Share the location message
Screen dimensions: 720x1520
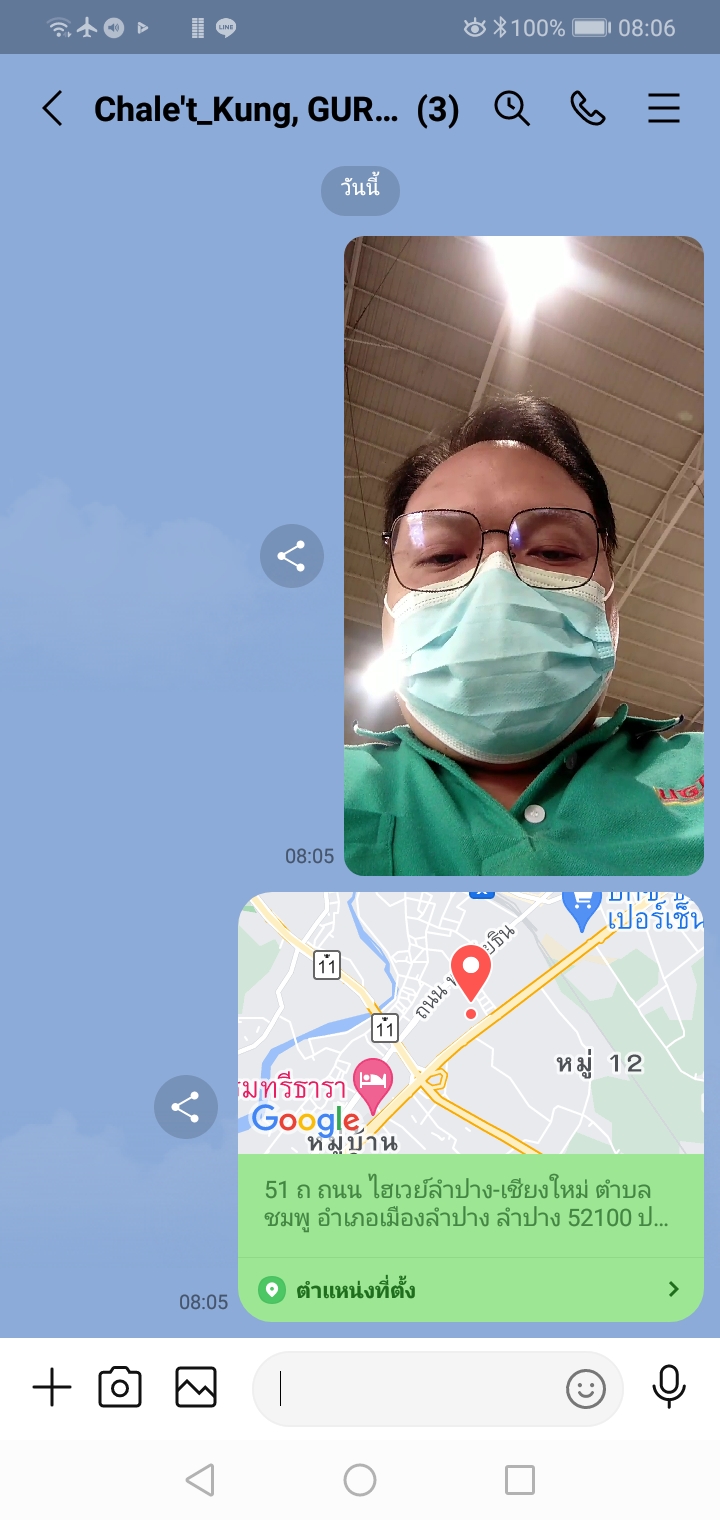(x=186, y=1107)
